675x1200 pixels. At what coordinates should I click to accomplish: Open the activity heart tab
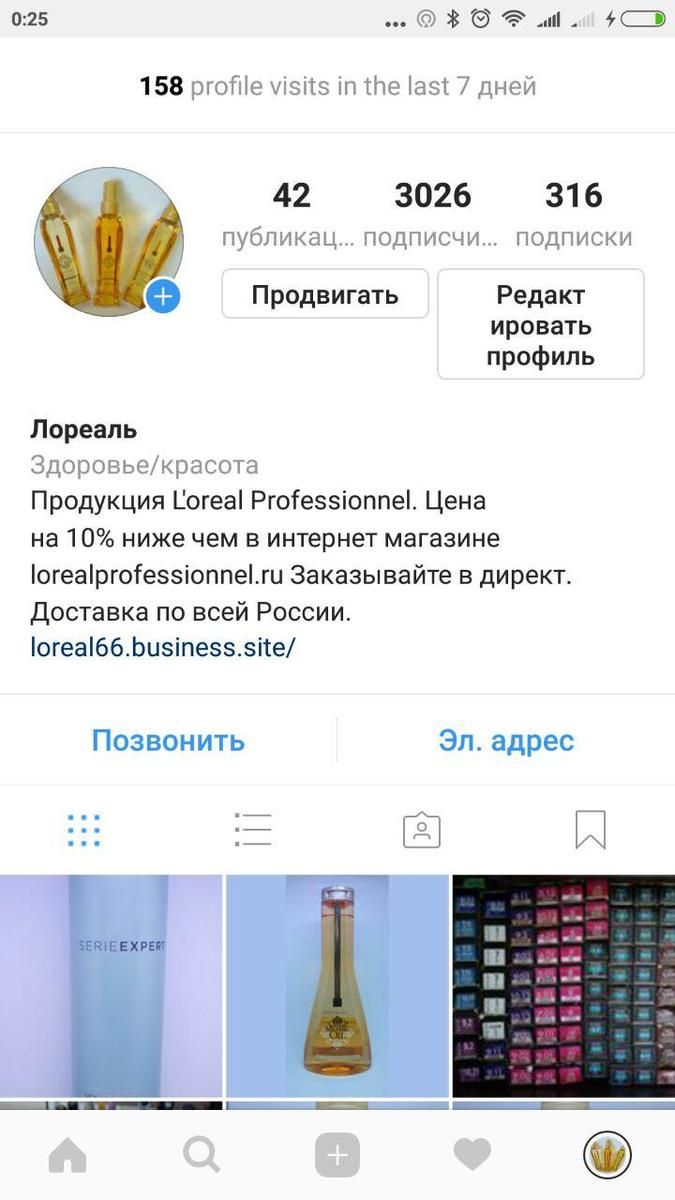[472, 1156]
